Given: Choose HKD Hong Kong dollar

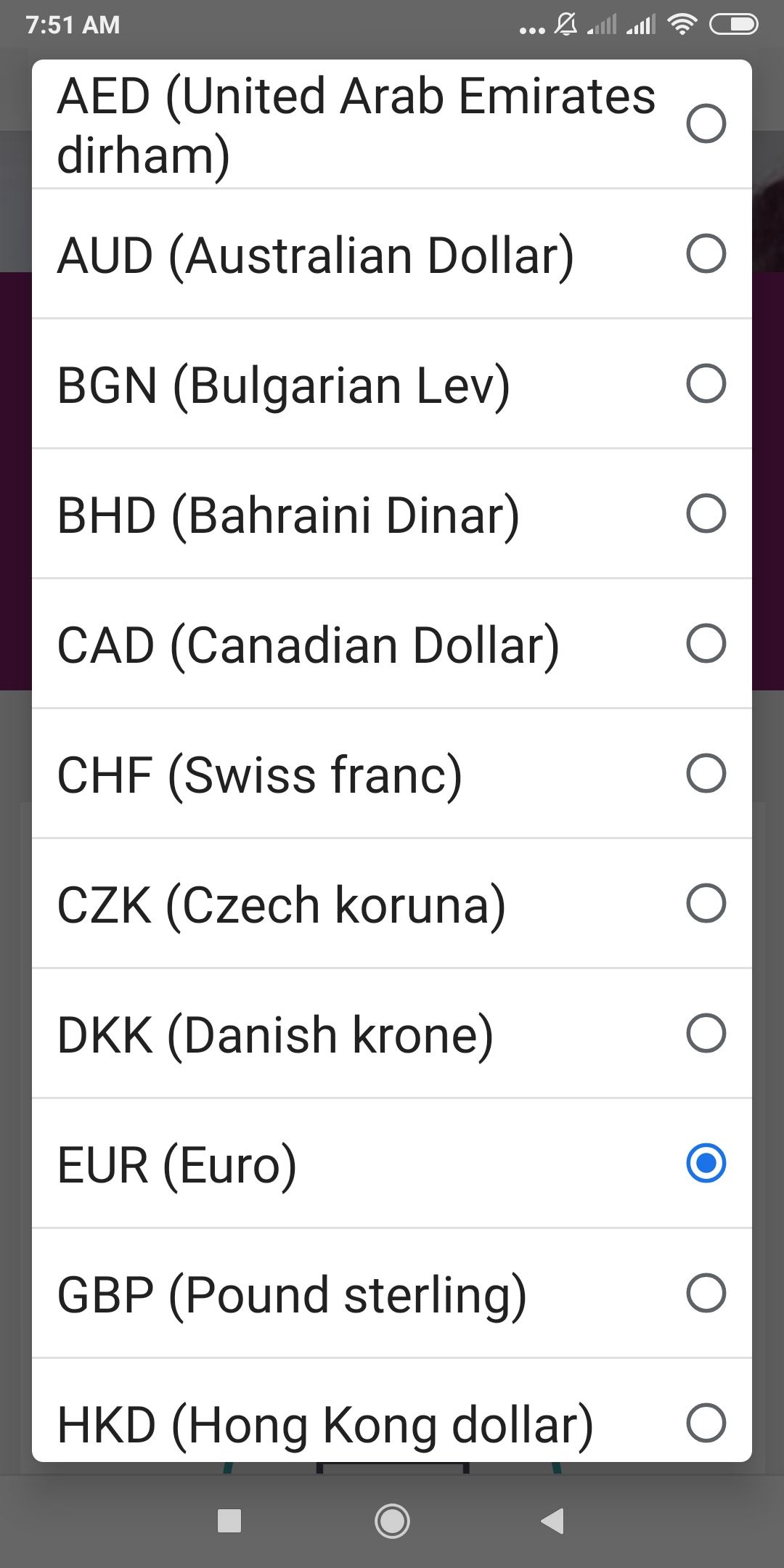Looking at the screenshot, I should pos(392,1421).
